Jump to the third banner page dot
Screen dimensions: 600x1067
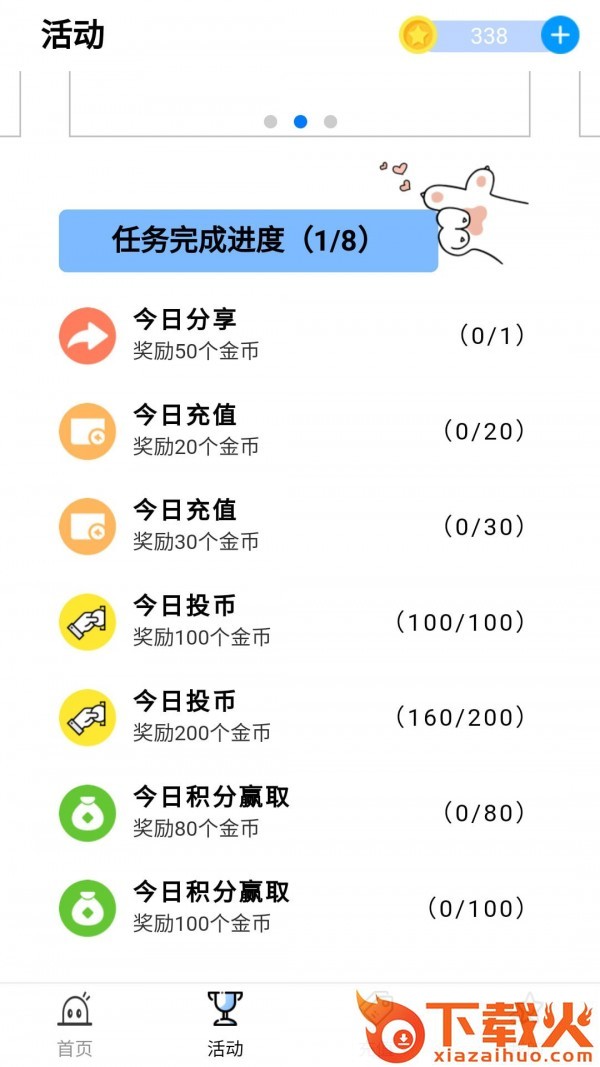point(330,122)
